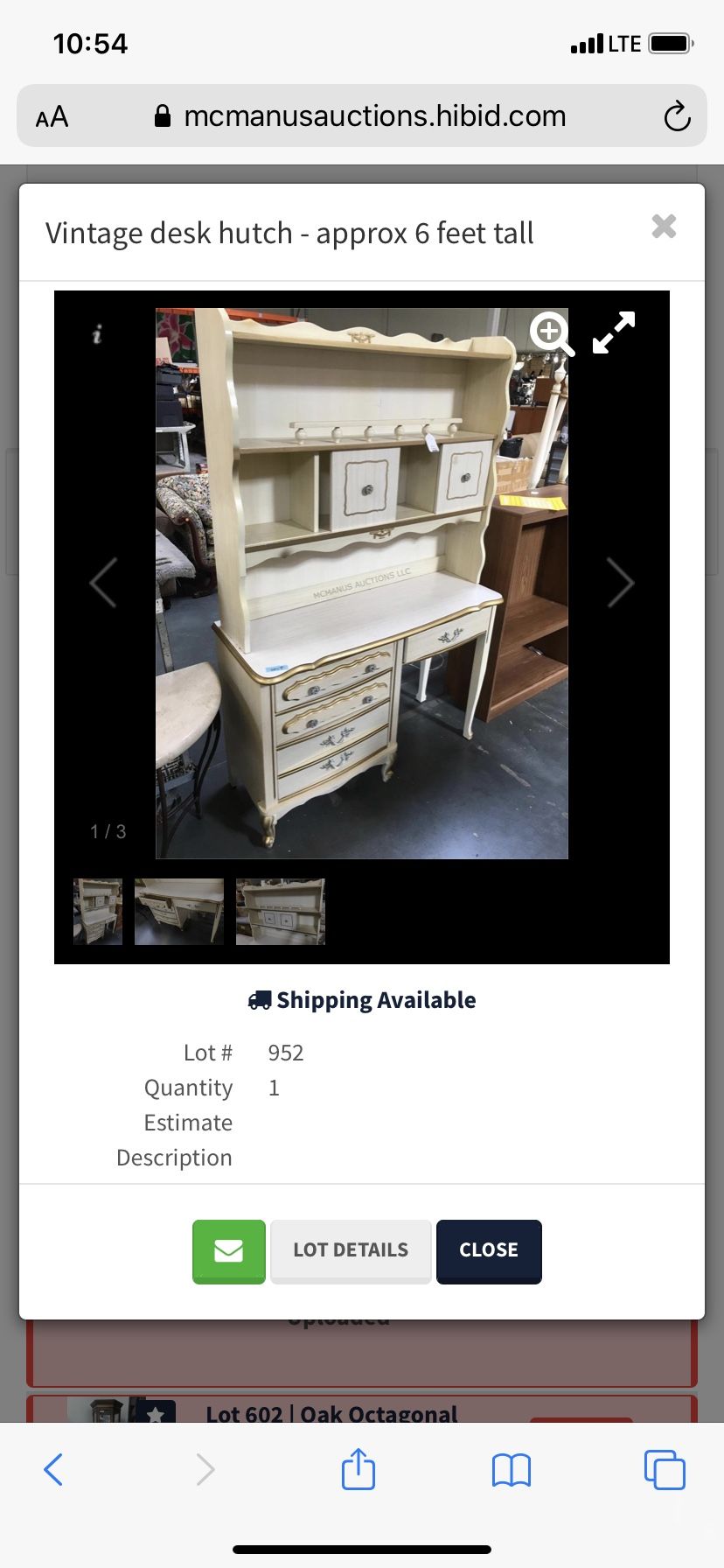The width and height of the screenshot is (724, 1568).
Task: Tap the Safari back navigation arrow
Action: (x=54, y=1470)
